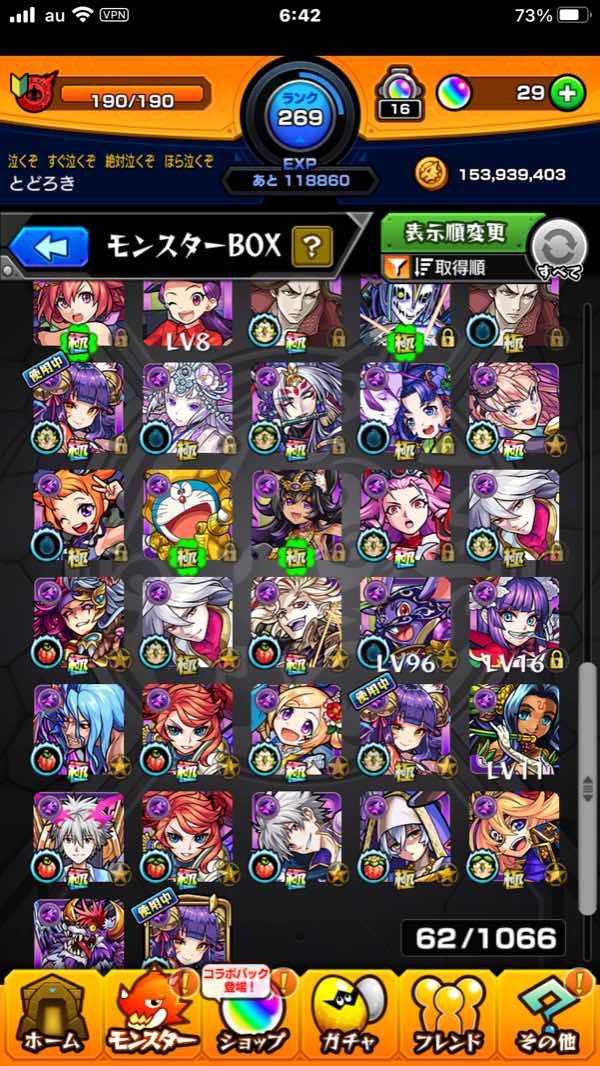Screen dimensions: 600x1066
Task: Select the LV11 monster tile
Action: 513,730
